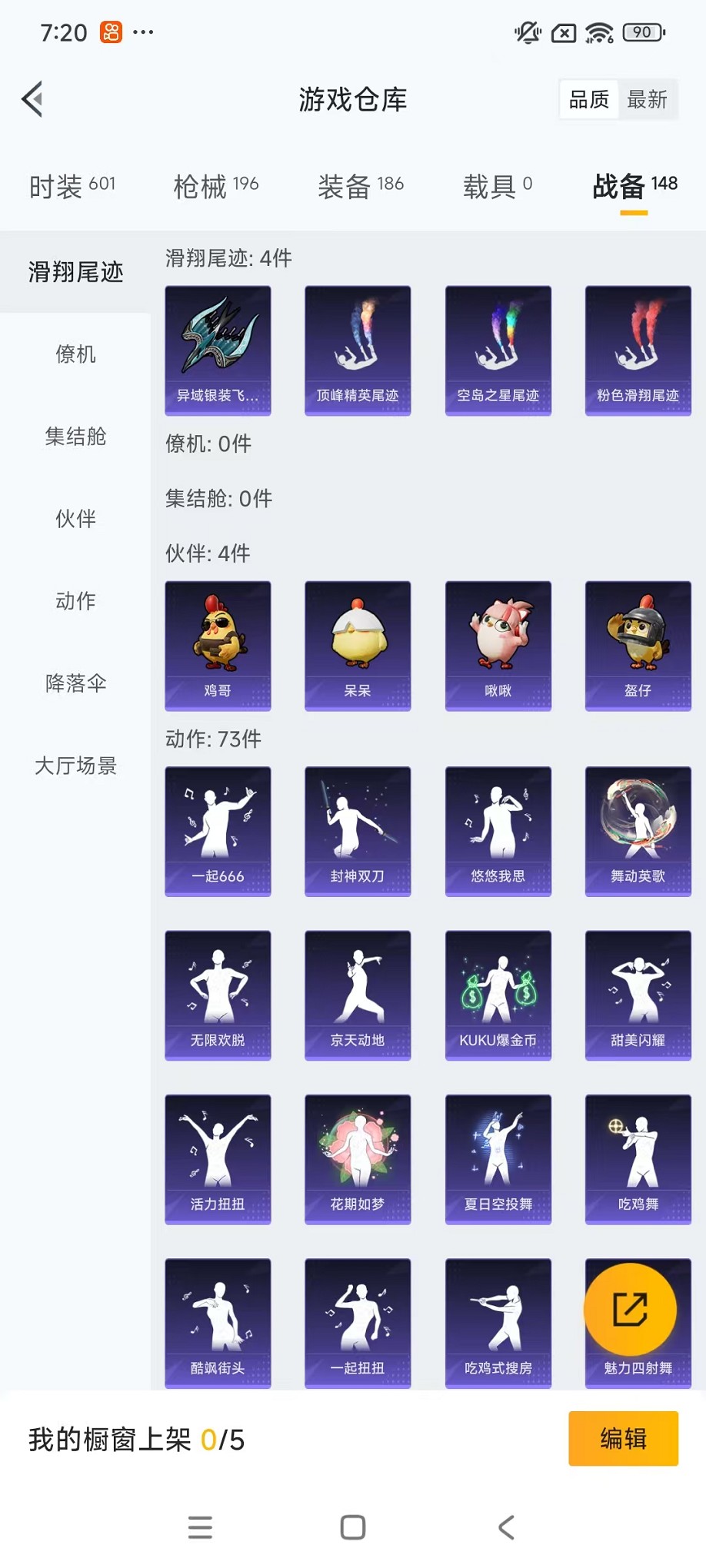Open the 空岛之星尾迹 item

(x=498, y=350)
